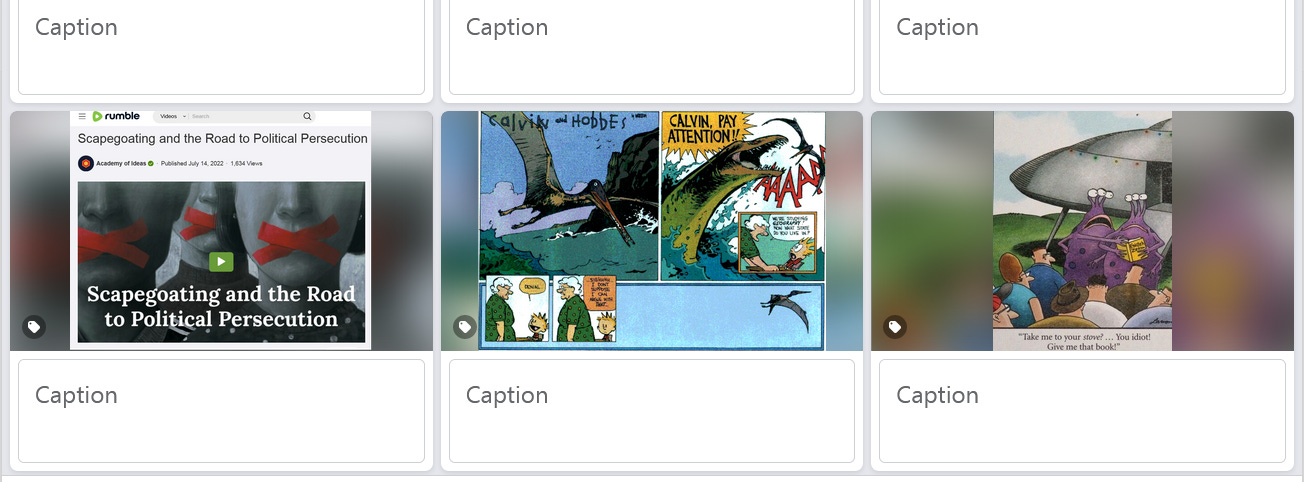The image size is (1304, 482).
Task: Enter a caption under the Calvin and Hobbes comic
Action: [652, 411]
